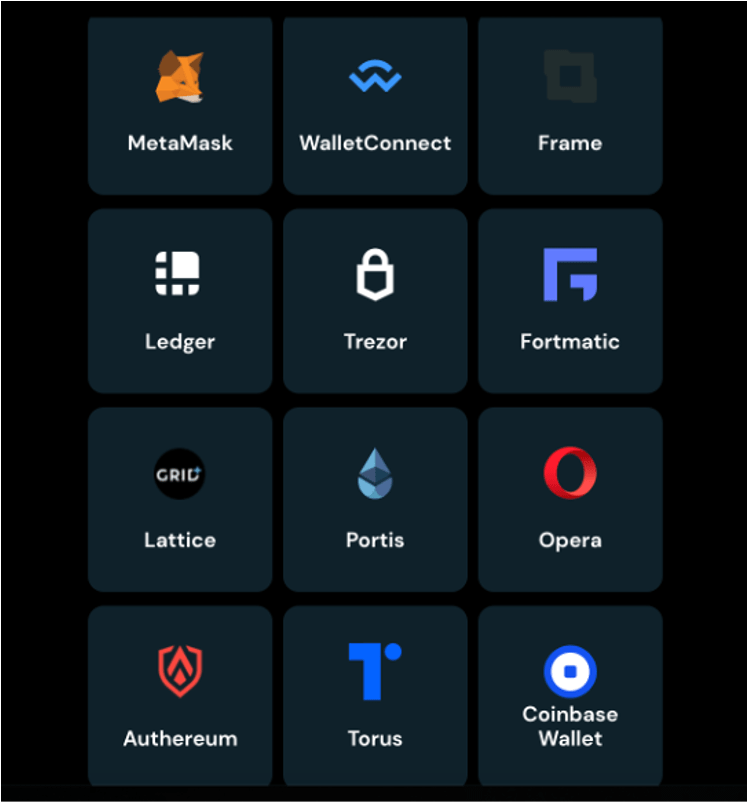
Task: Tap the Ledger hardware wallet tile
Action: point(180,300)
